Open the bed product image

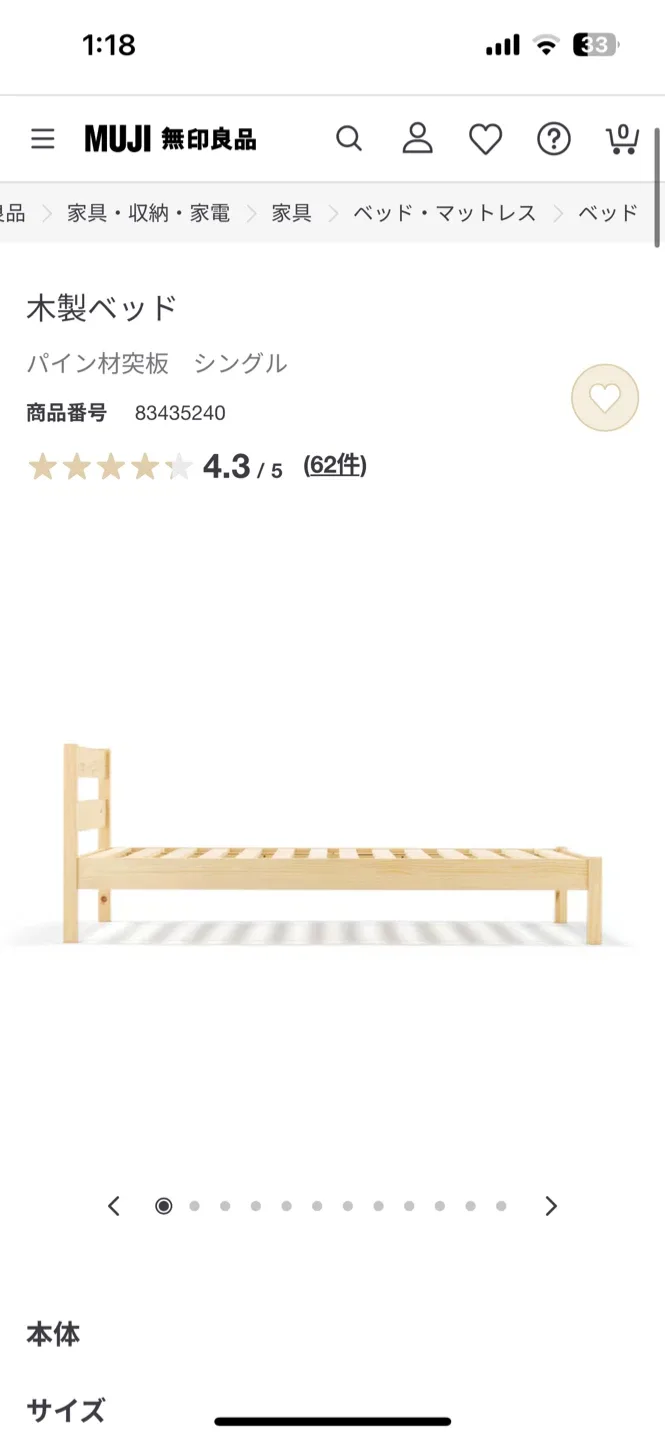coord(332,845)
